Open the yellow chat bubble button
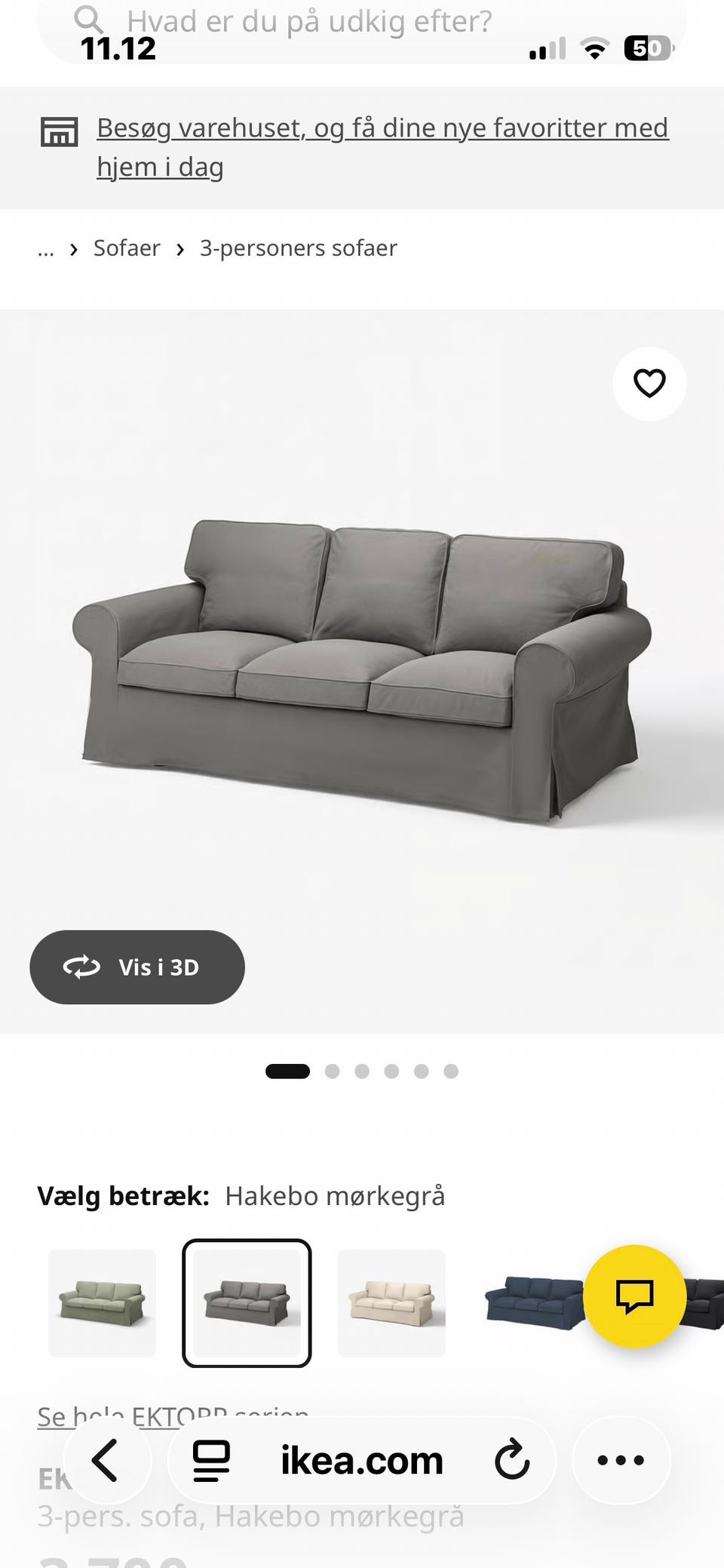 point(635,1296)
